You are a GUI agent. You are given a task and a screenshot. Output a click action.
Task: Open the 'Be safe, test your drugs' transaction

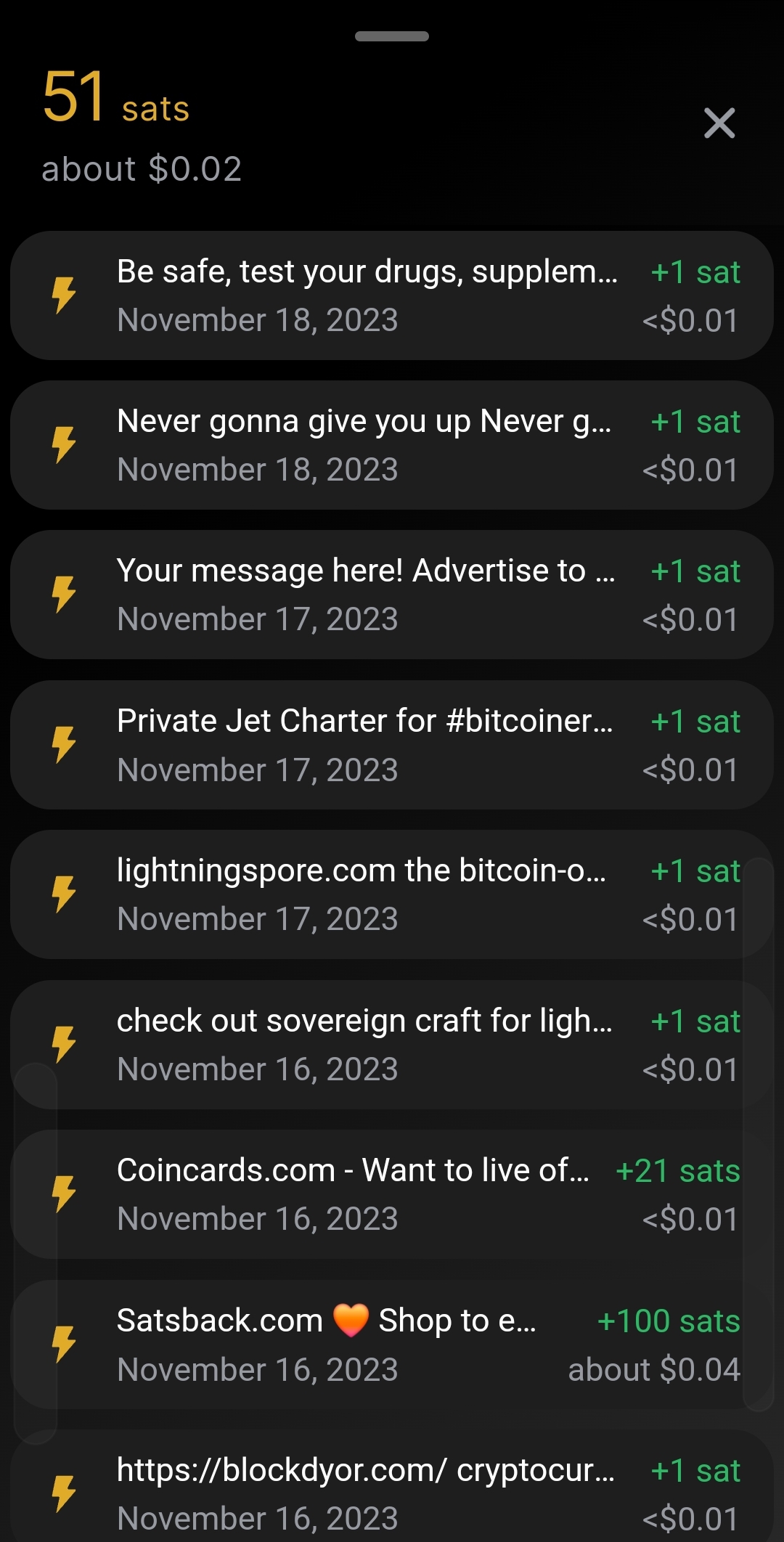pos(392,295)
